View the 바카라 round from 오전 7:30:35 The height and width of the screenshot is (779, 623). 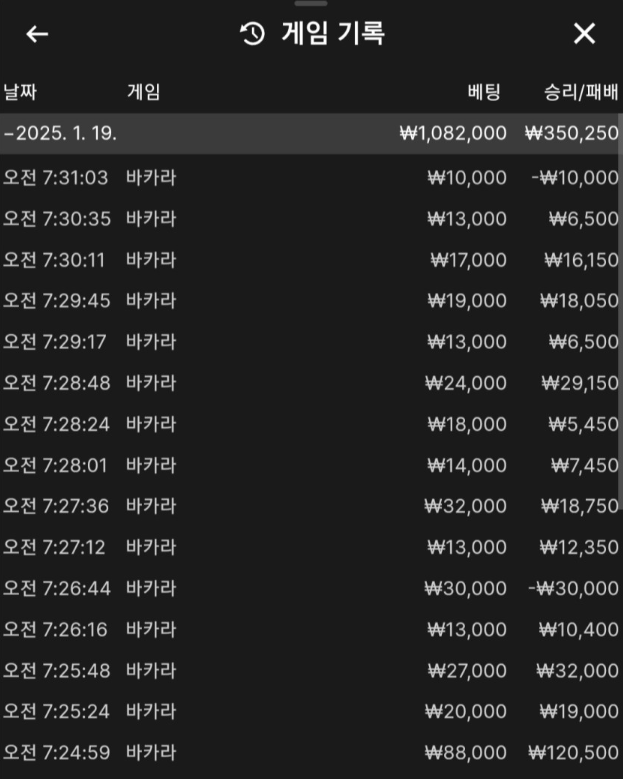point(310,219)
